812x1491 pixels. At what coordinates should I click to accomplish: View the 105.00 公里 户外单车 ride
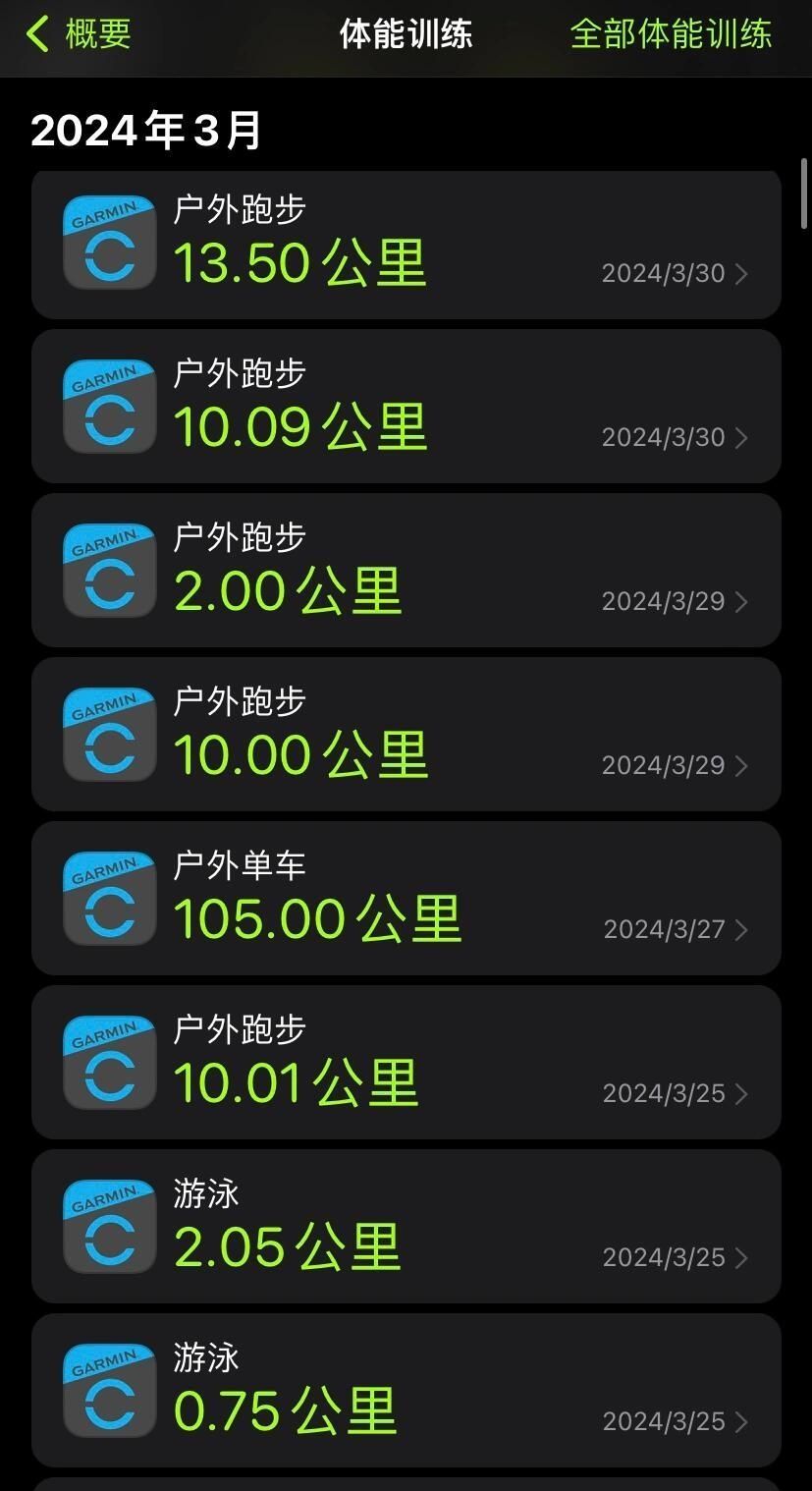[x=406, y=899]
